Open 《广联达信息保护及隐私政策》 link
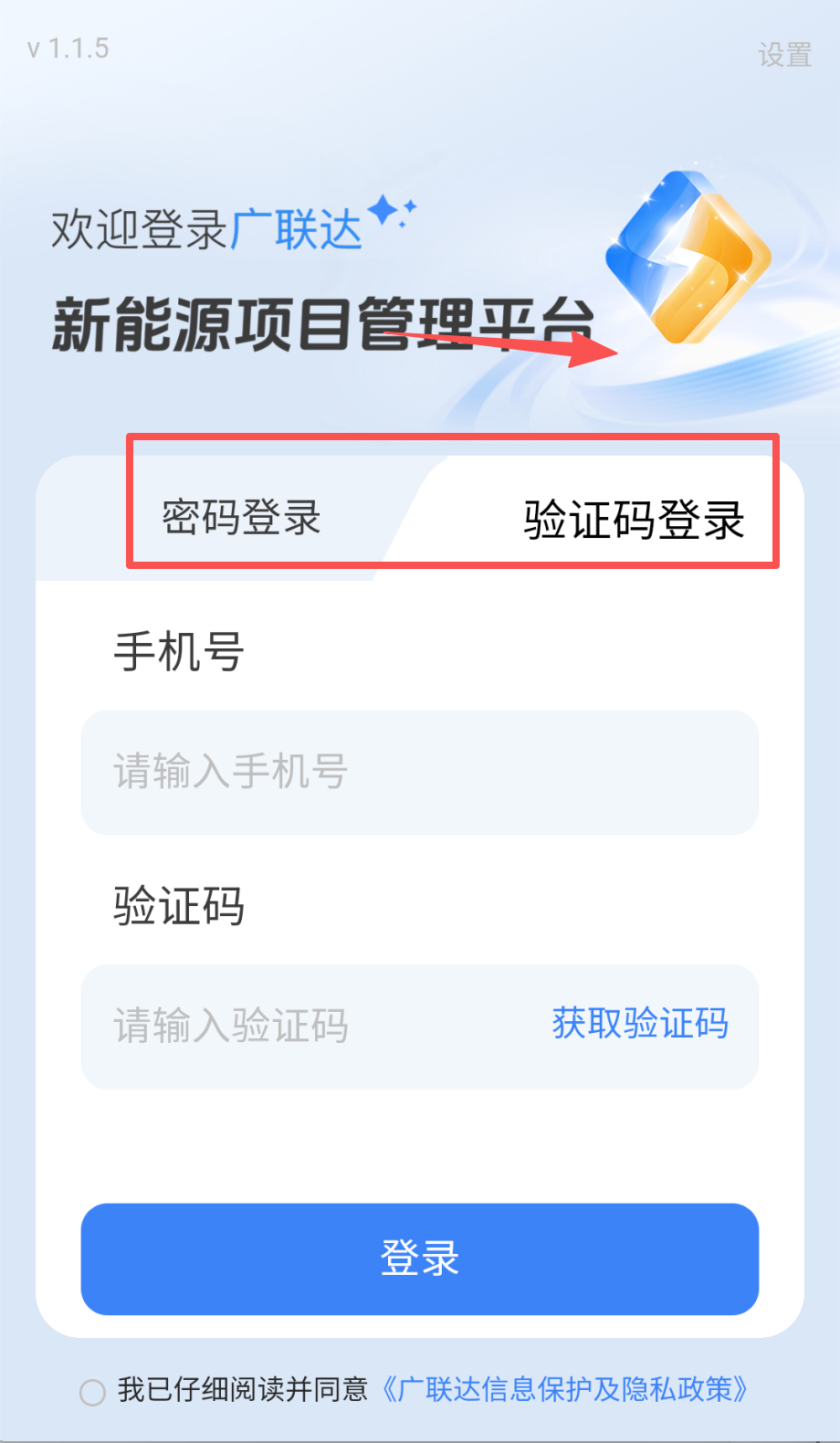 click(x=563, y=1390)
